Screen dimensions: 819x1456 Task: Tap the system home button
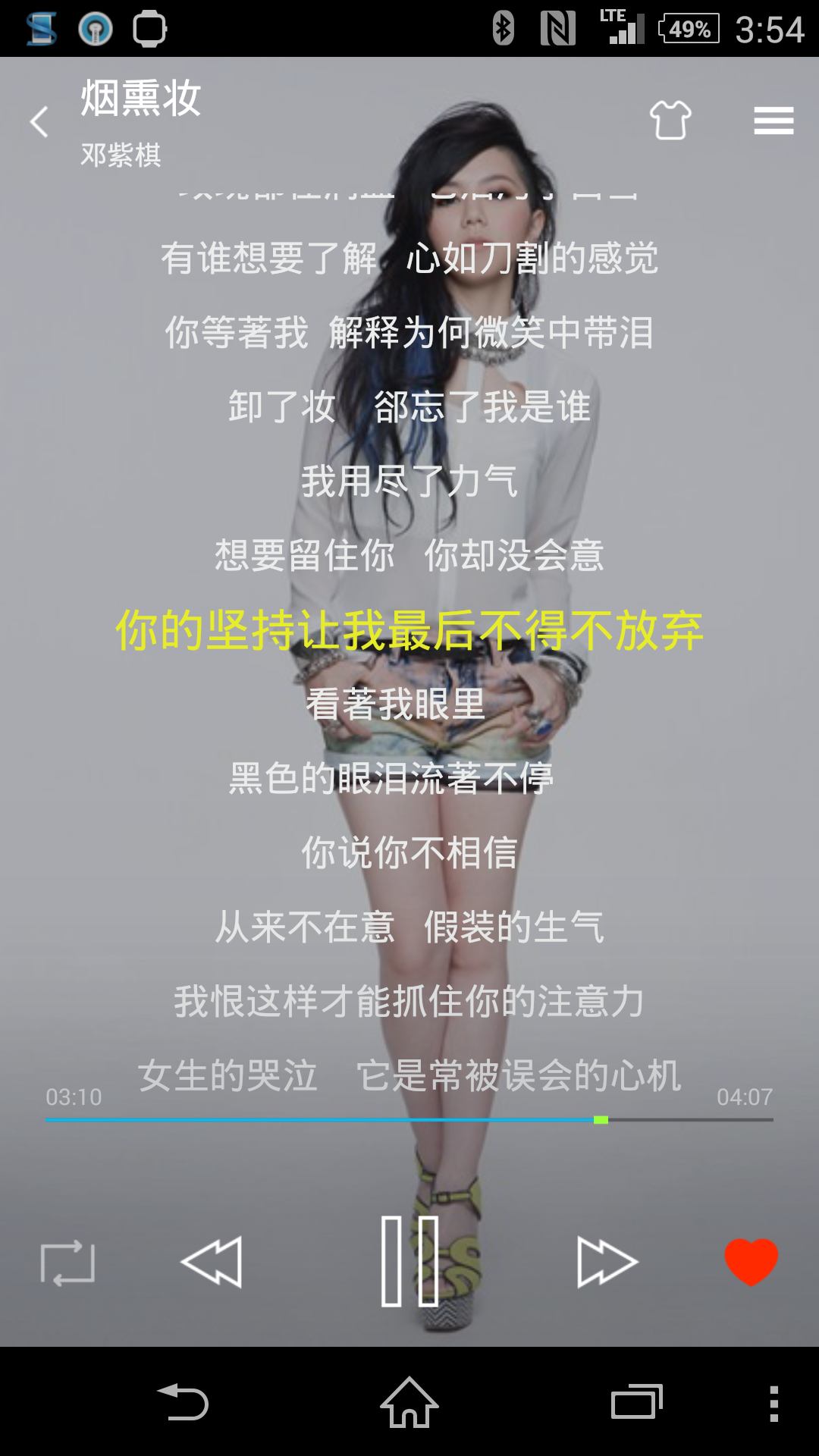409,1402
